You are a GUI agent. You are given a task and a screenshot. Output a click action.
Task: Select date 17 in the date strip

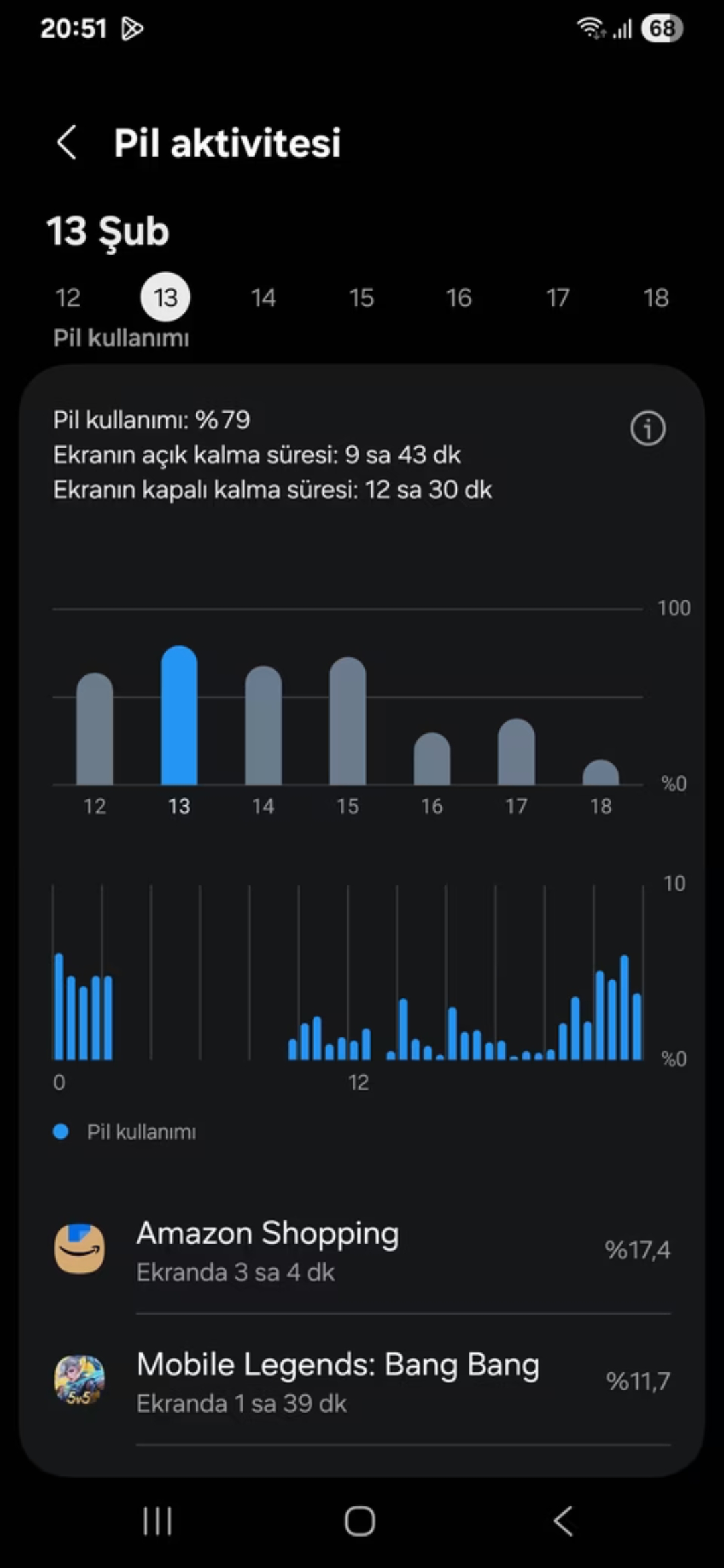558,298
